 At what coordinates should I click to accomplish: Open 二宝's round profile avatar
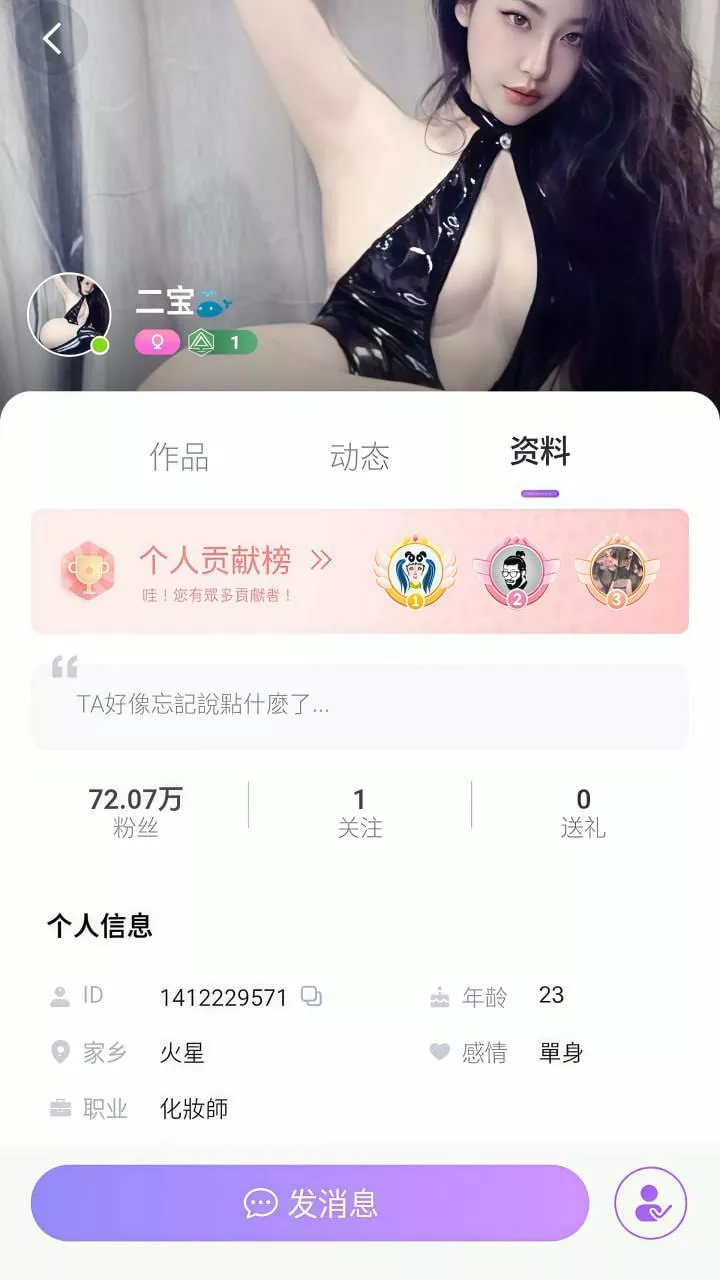click(69, 314)
